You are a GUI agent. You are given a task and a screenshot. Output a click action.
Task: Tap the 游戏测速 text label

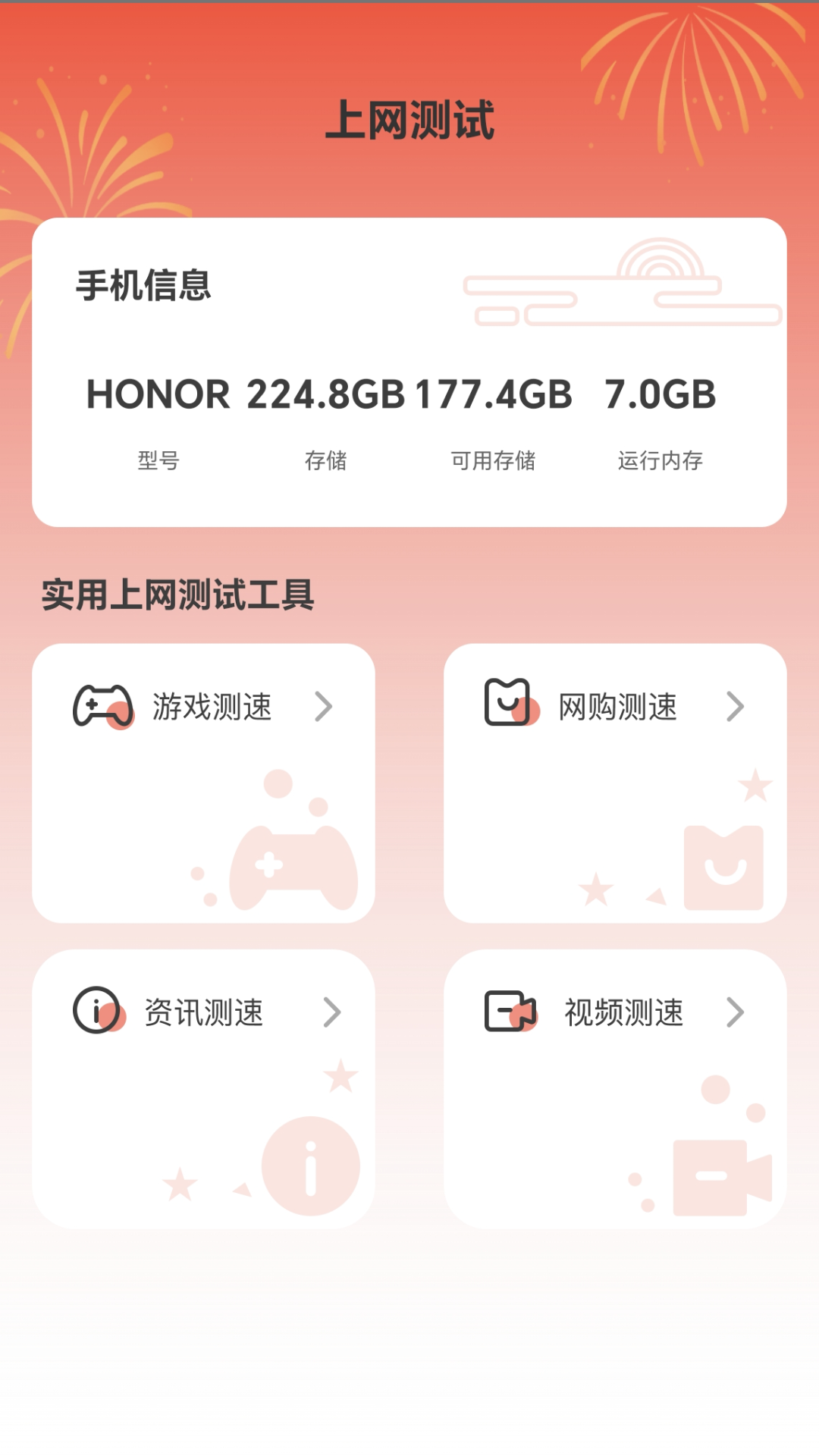[212, 707]
